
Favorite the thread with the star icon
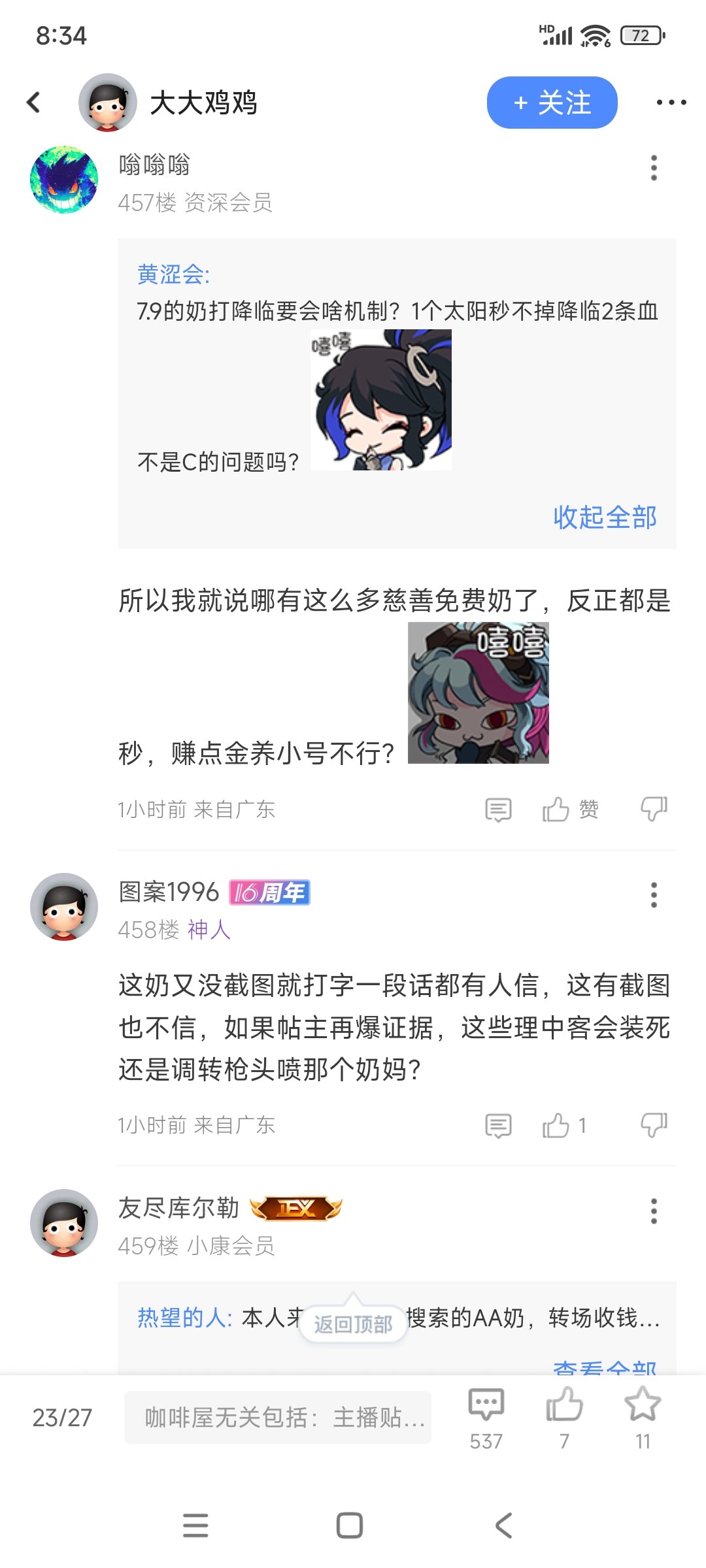coord(643,1419)
